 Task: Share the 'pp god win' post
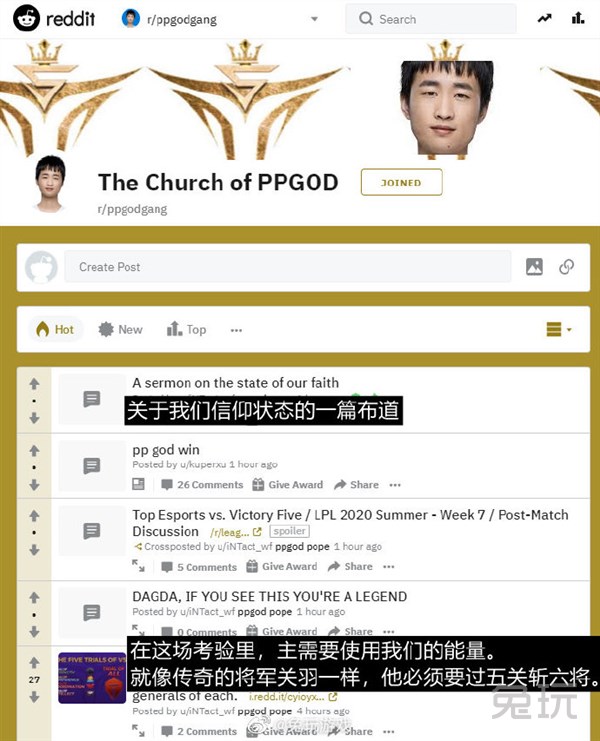pyautogui.click(x=356, y=485)
